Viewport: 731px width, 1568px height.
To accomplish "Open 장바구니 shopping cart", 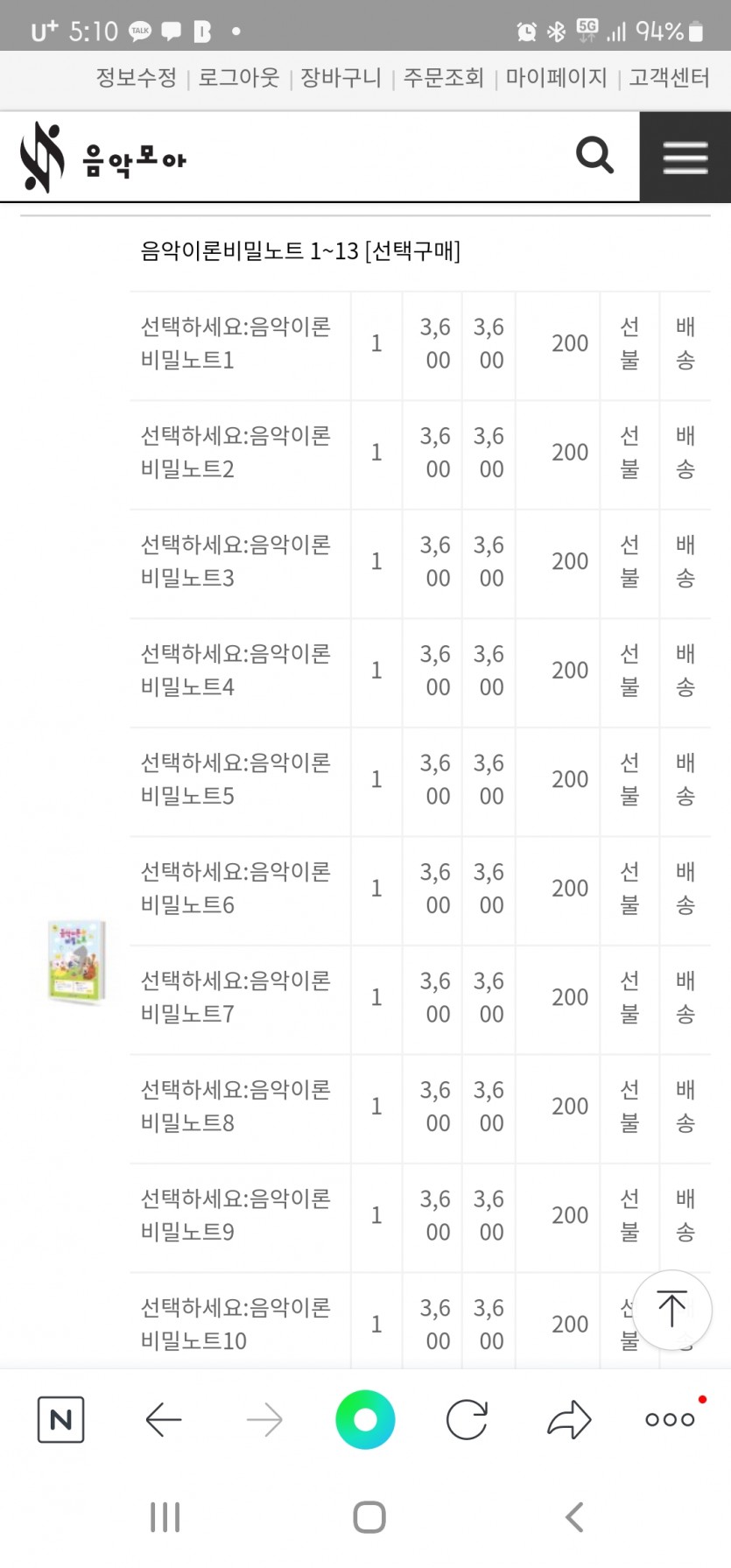I will pos(341,78).
